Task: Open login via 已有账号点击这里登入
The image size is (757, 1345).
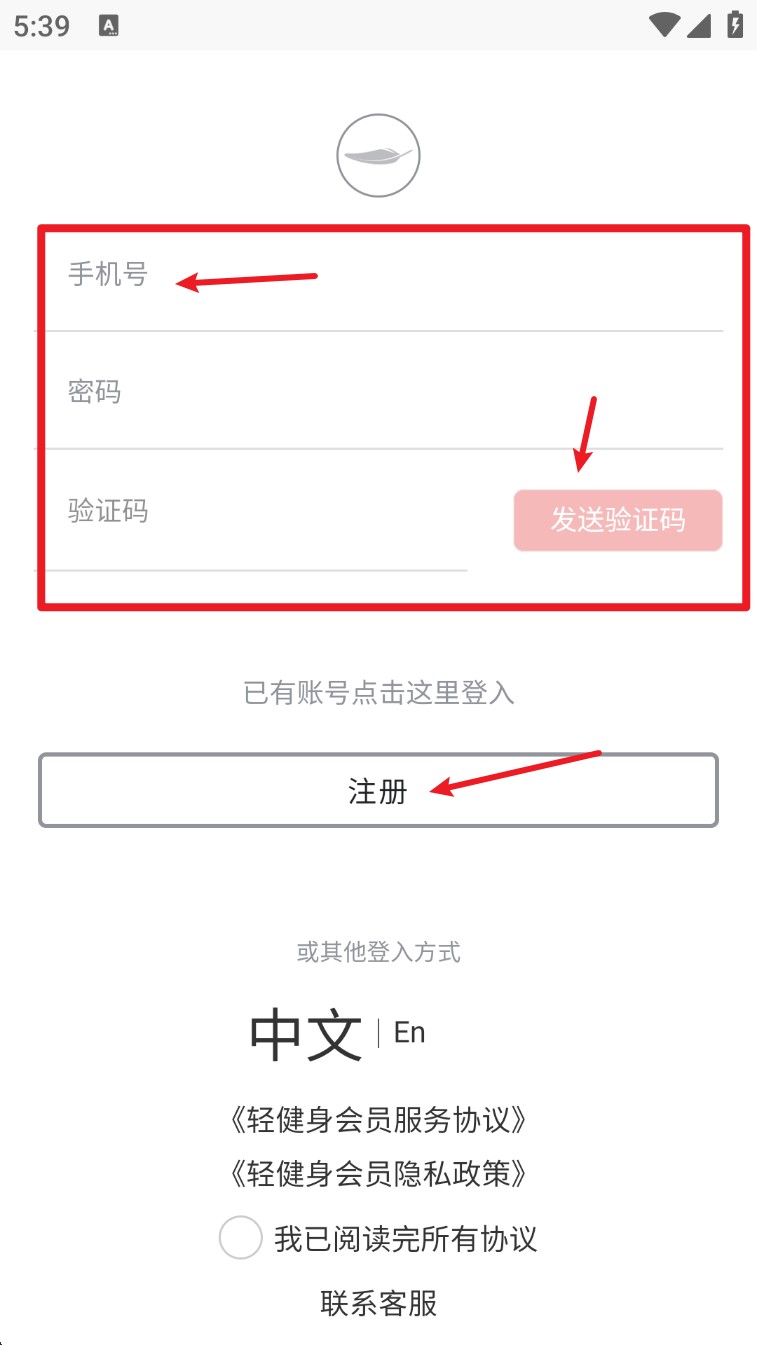Action: (378, 692)
